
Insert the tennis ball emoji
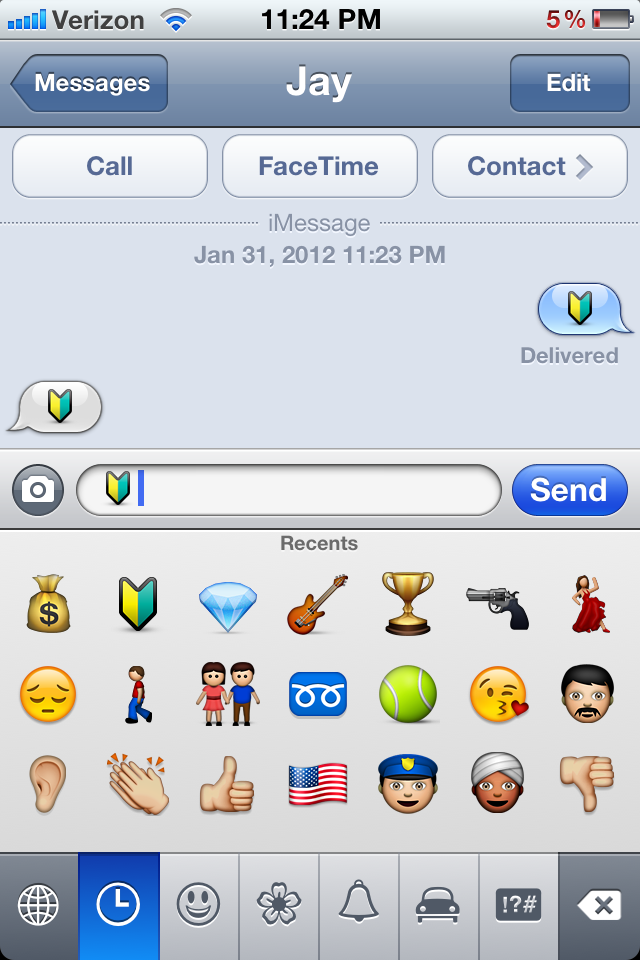coord(408,693)
